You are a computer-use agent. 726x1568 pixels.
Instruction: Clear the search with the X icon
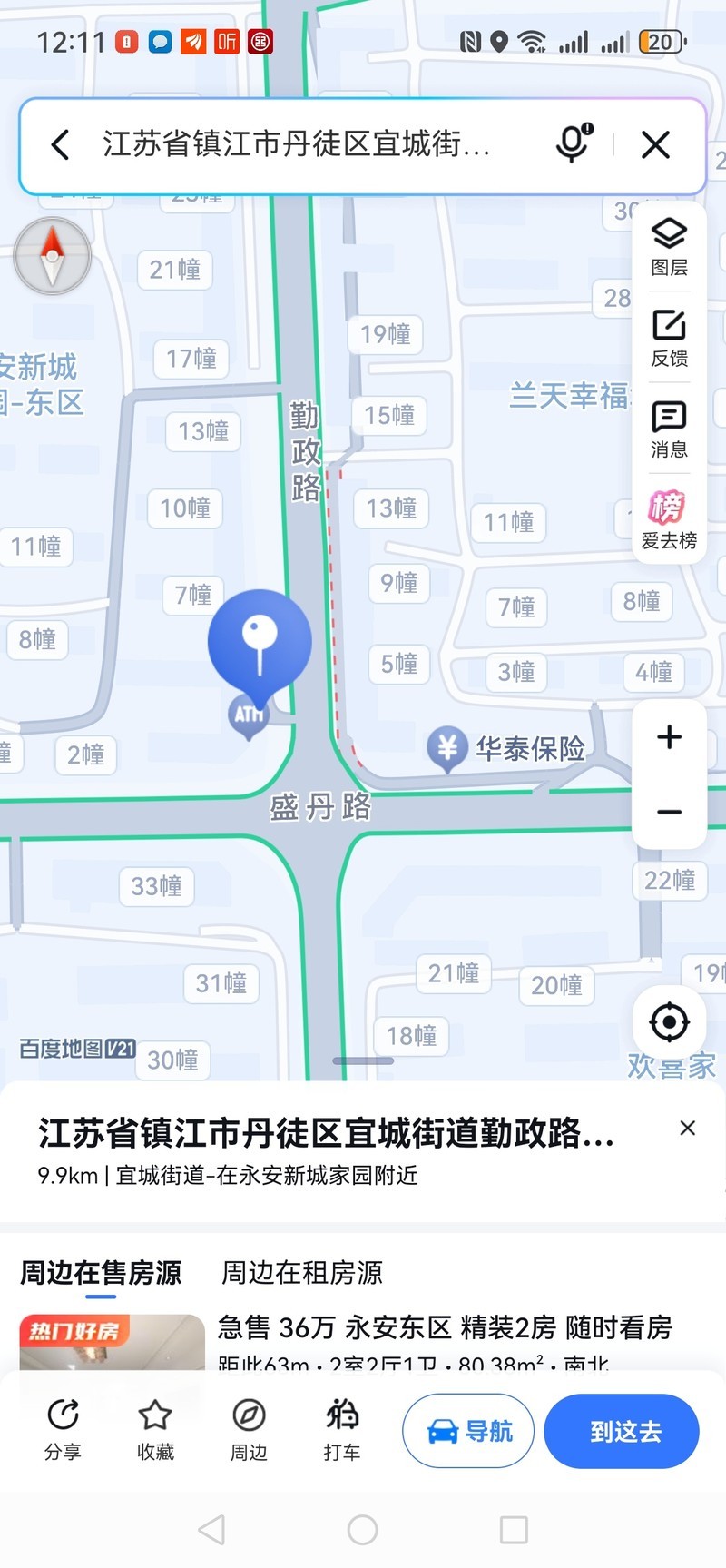click(655, 145)
